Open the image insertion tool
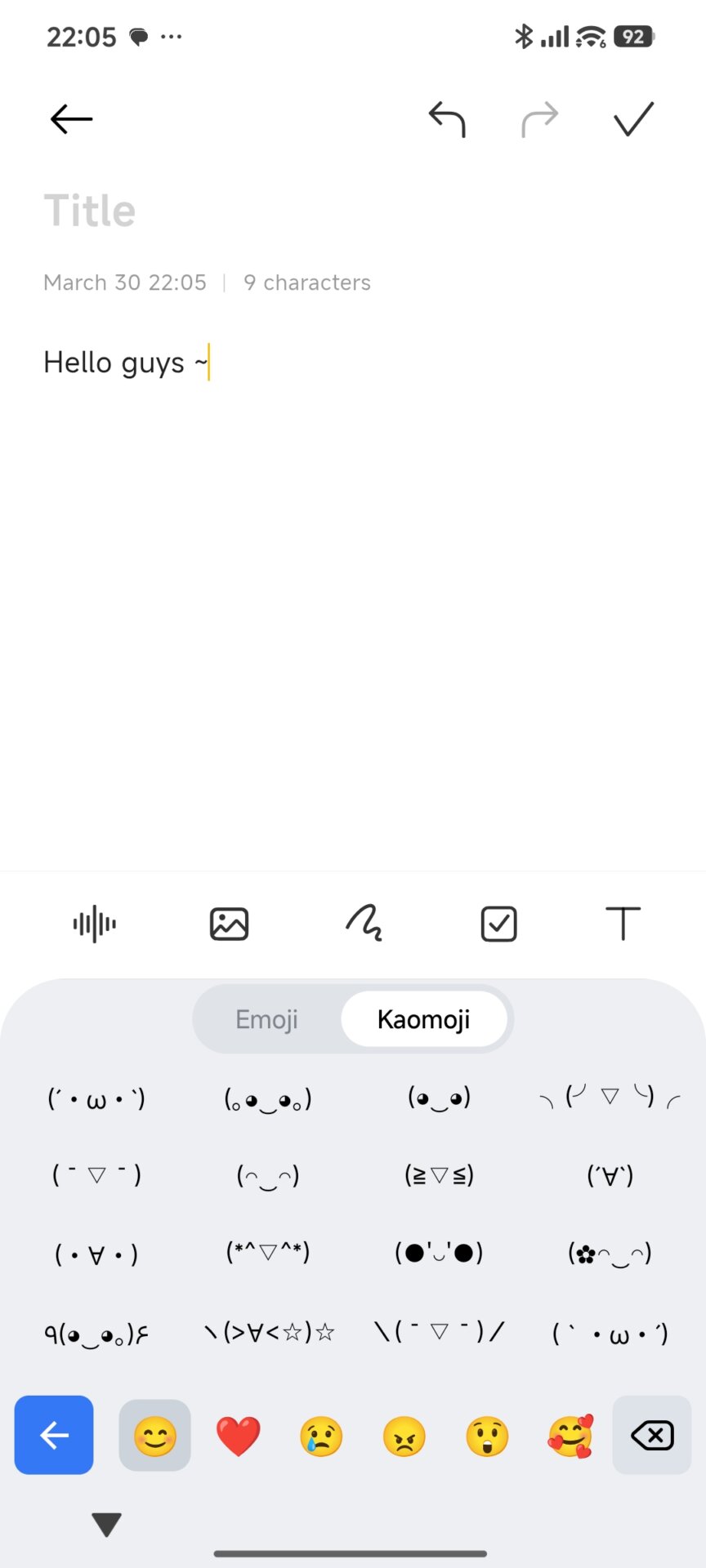The height and width of the screenshot is (1568, 706). point(229,924)
